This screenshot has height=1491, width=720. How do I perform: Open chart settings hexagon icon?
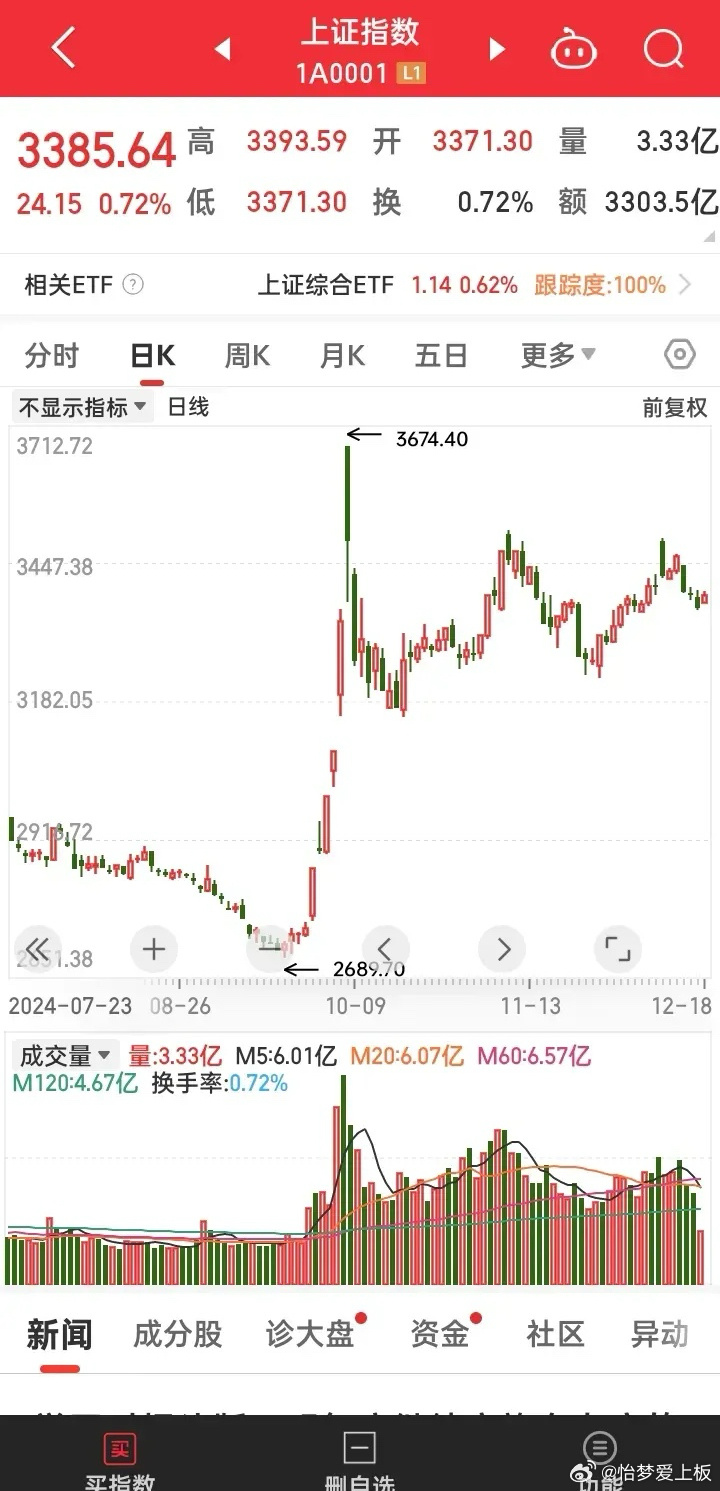coord(679,354)
